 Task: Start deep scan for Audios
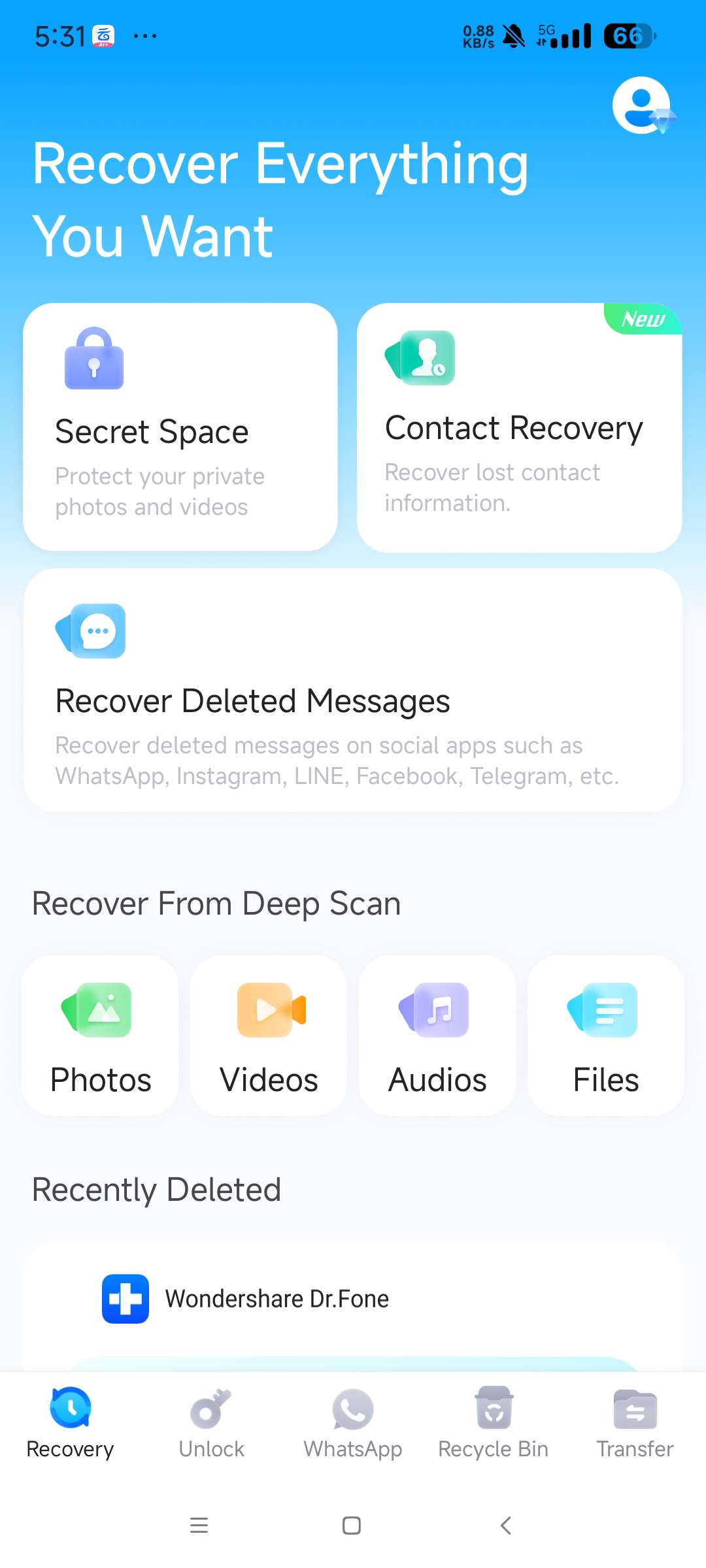click(x=437, y=1036)
